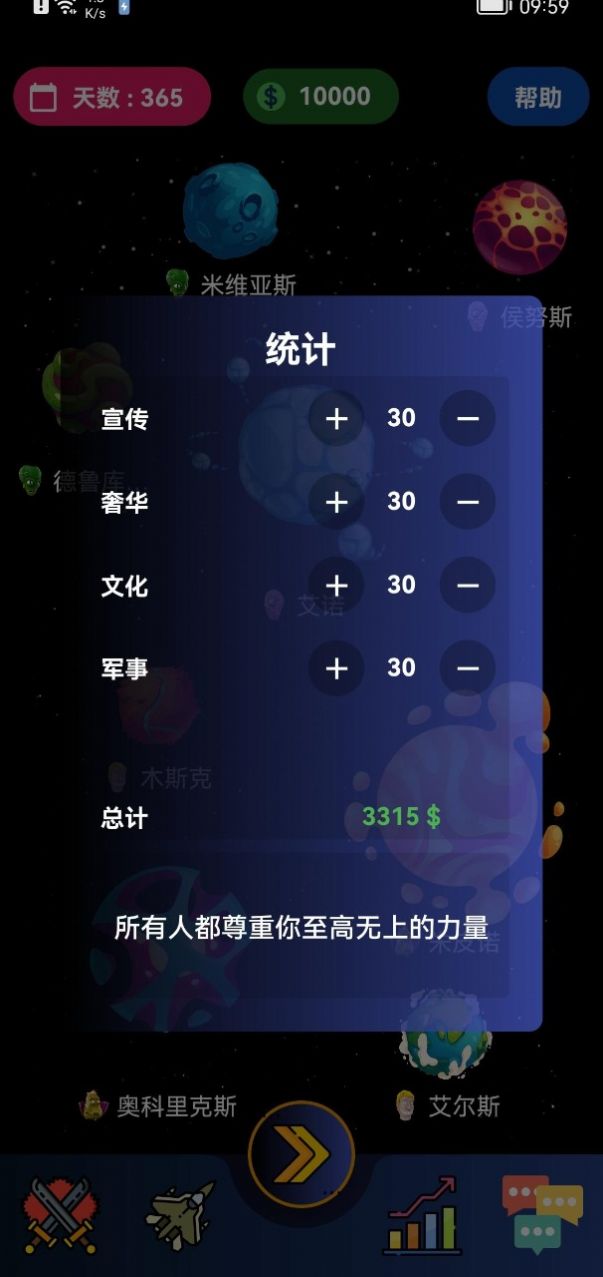Tap the double-arrow next turn button
Viewport: 603px width, 1277px height.
point(301,1154)
